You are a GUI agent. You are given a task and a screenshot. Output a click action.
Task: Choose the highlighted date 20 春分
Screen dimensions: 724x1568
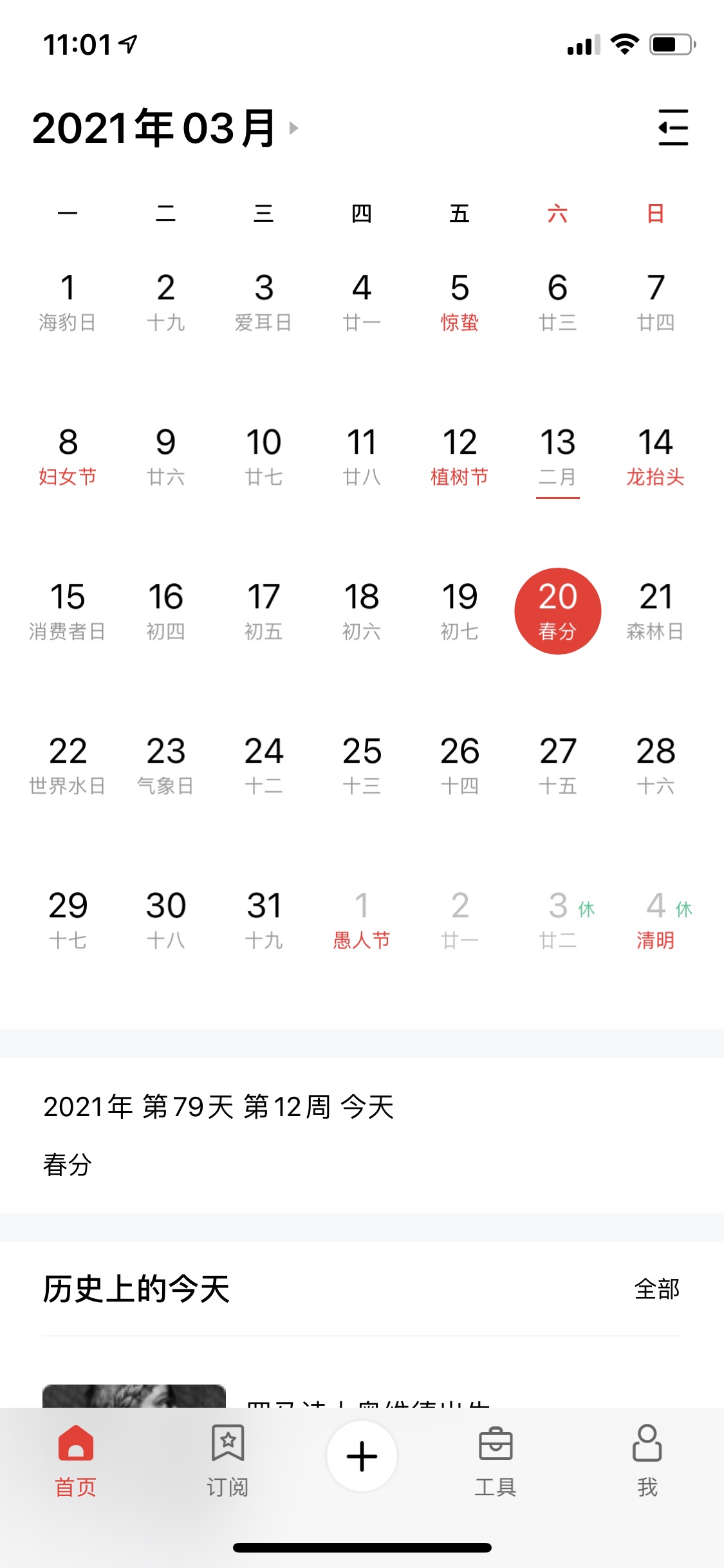coord(557,611)
